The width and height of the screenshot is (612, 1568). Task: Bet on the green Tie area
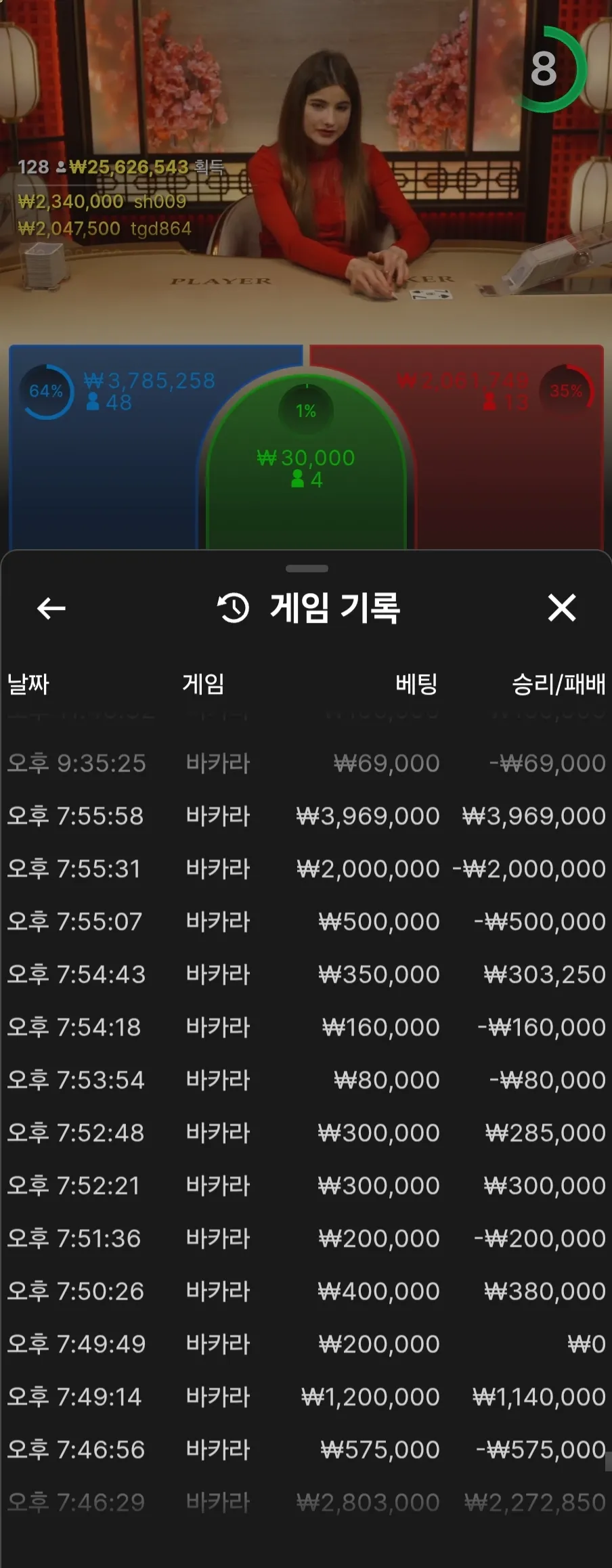(x=306, y=467)
